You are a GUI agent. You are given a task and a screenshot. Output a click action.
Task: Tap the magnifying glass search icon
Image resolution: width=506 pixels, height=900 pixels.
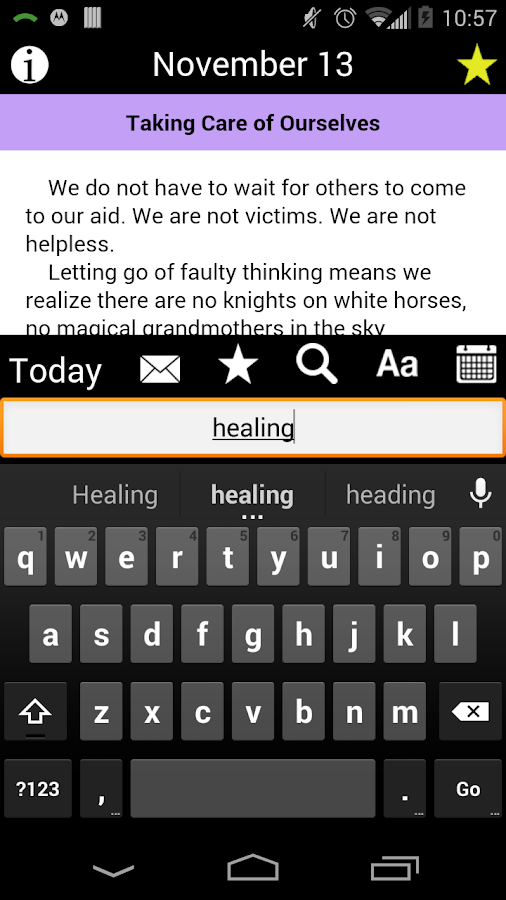[317, 365]
